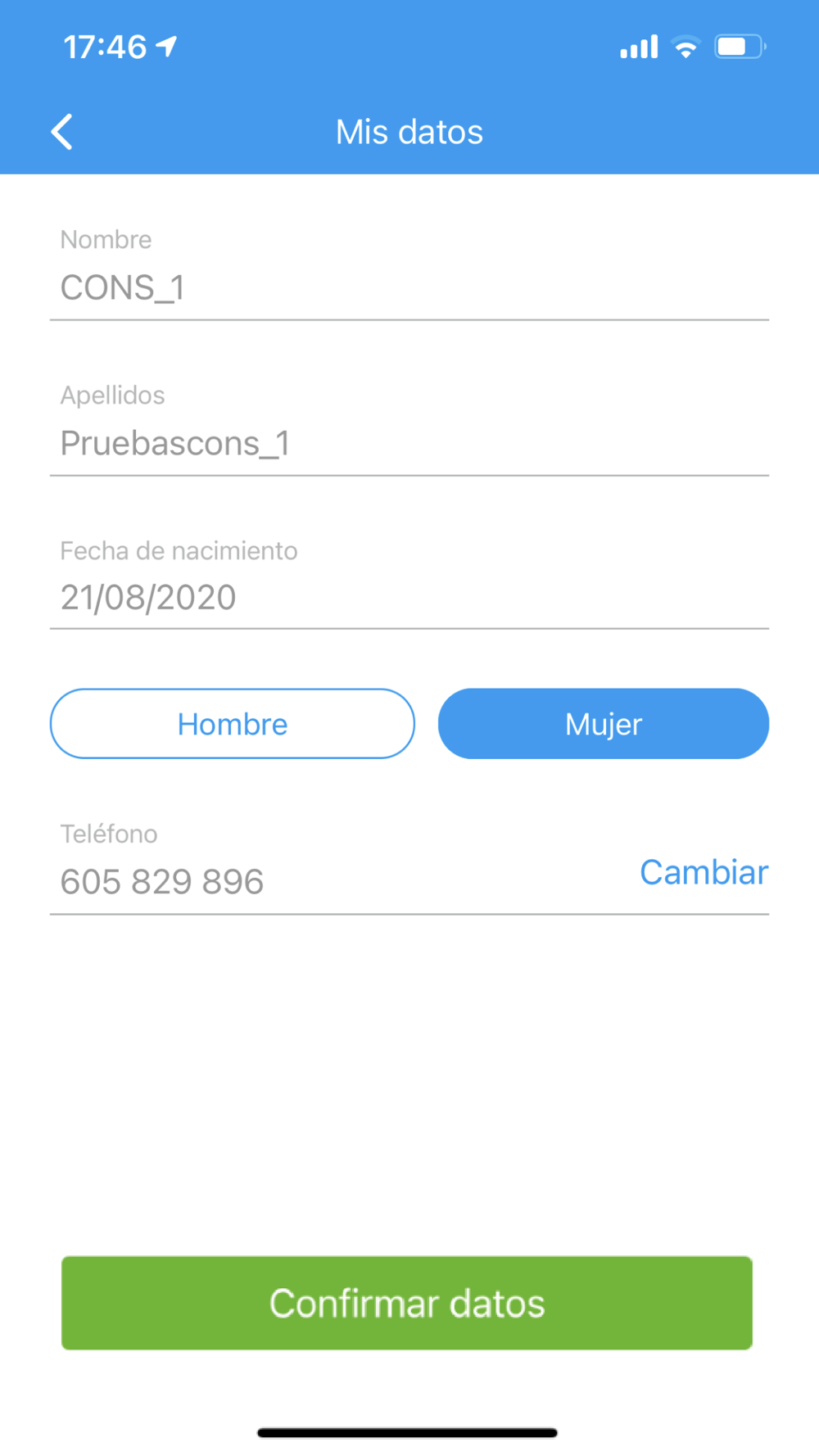
Task: Select Mujer as gender
Action: pos(604,724)
